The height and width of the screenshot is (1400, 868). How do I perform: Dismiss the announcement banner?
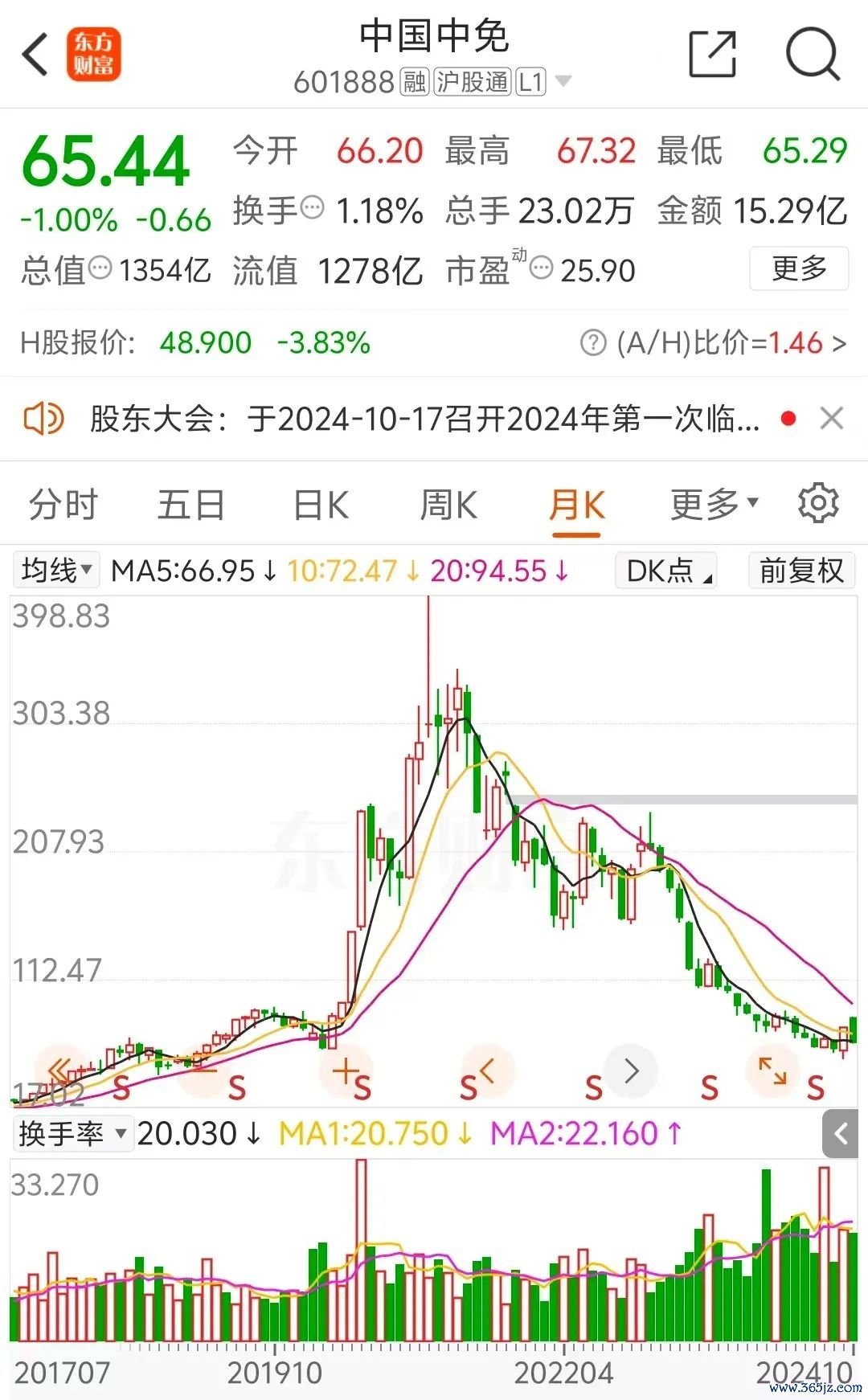tap(831, 419)
